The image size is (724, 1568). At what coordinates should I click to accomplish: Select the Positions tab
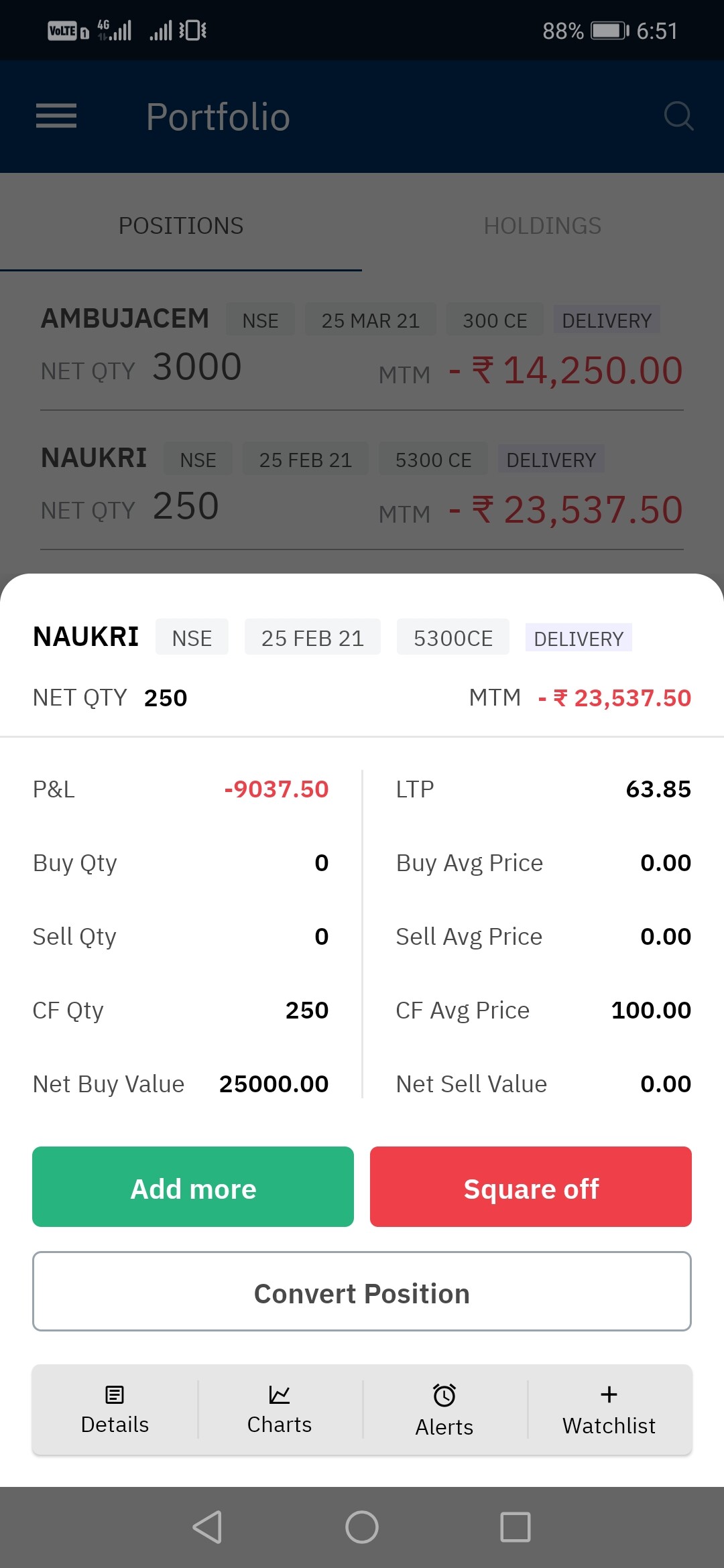pos(181,226)
